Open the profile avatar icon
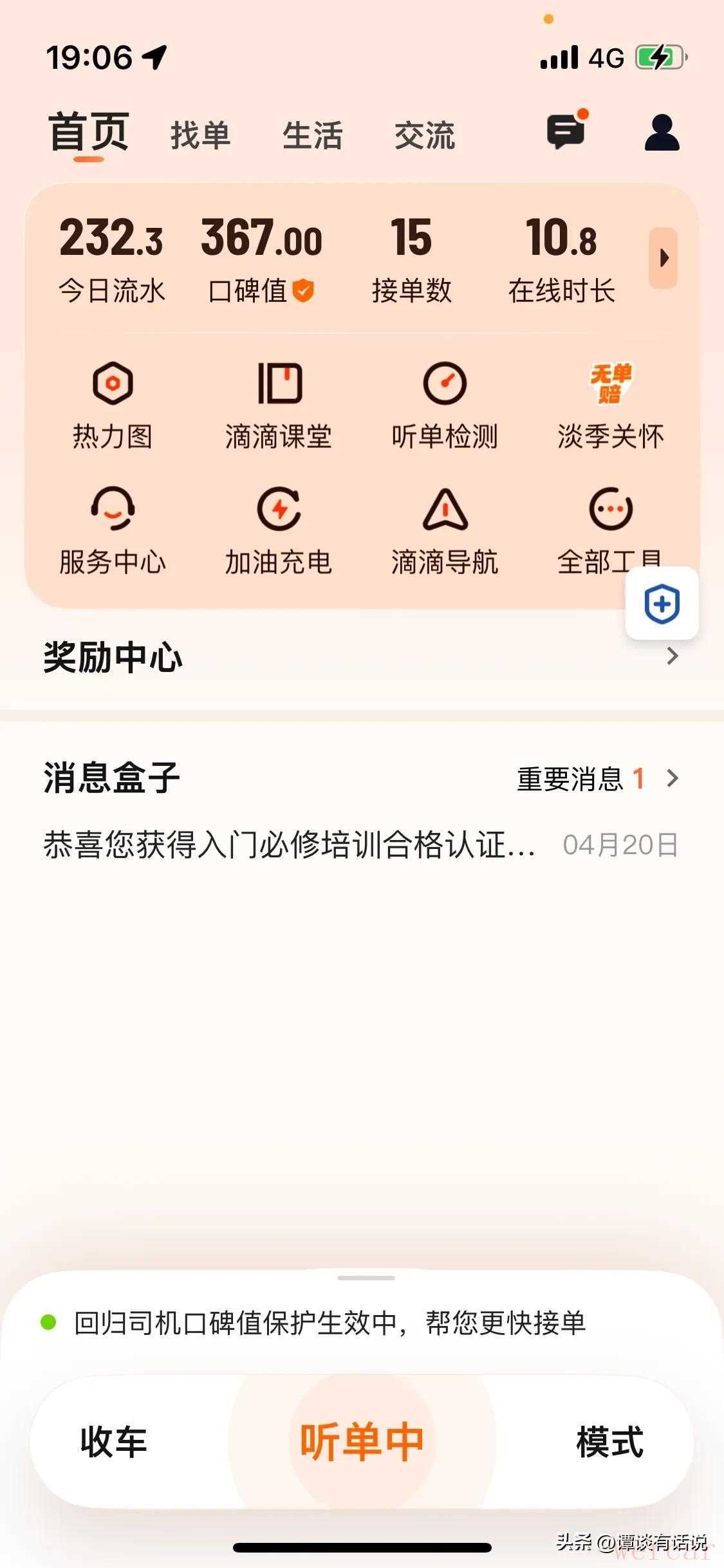 (x=662, y=133)
